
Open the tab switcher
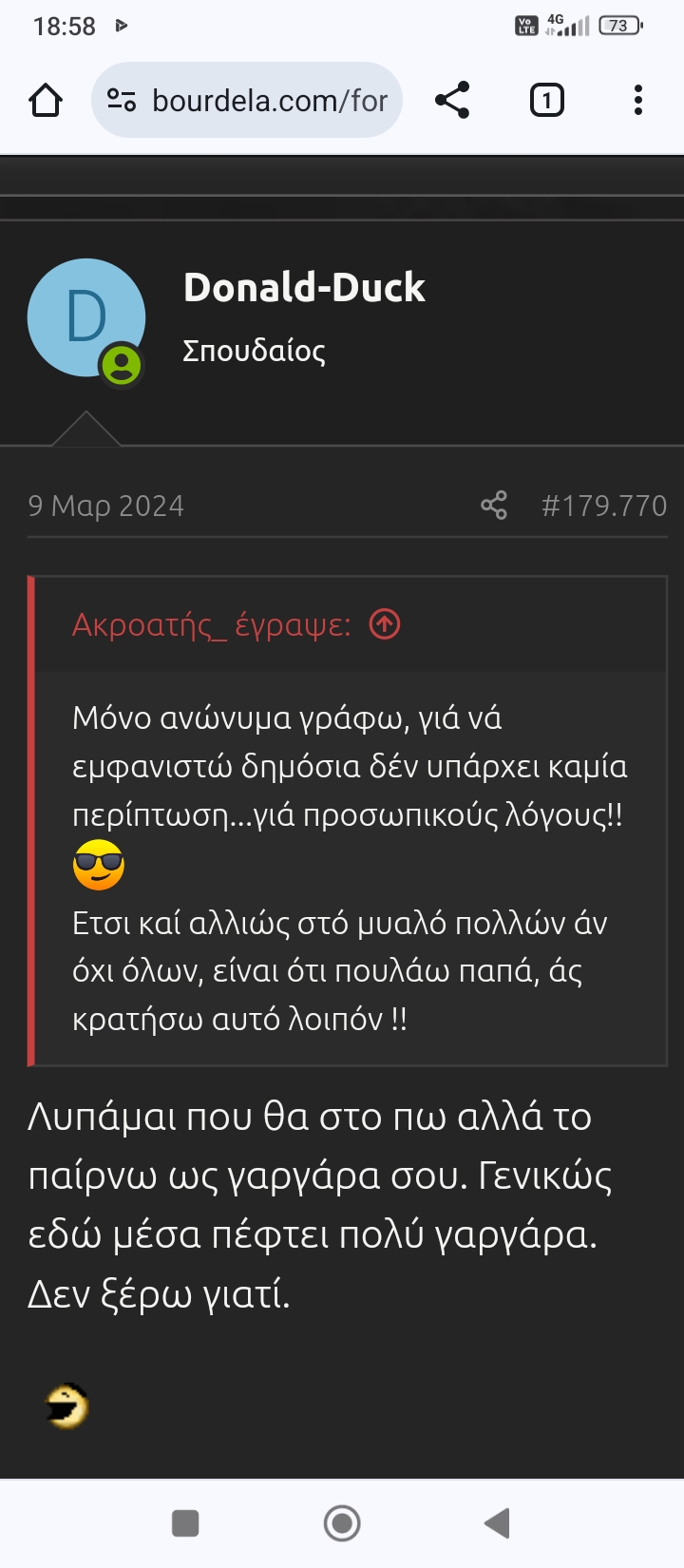(x=546, y=100)
